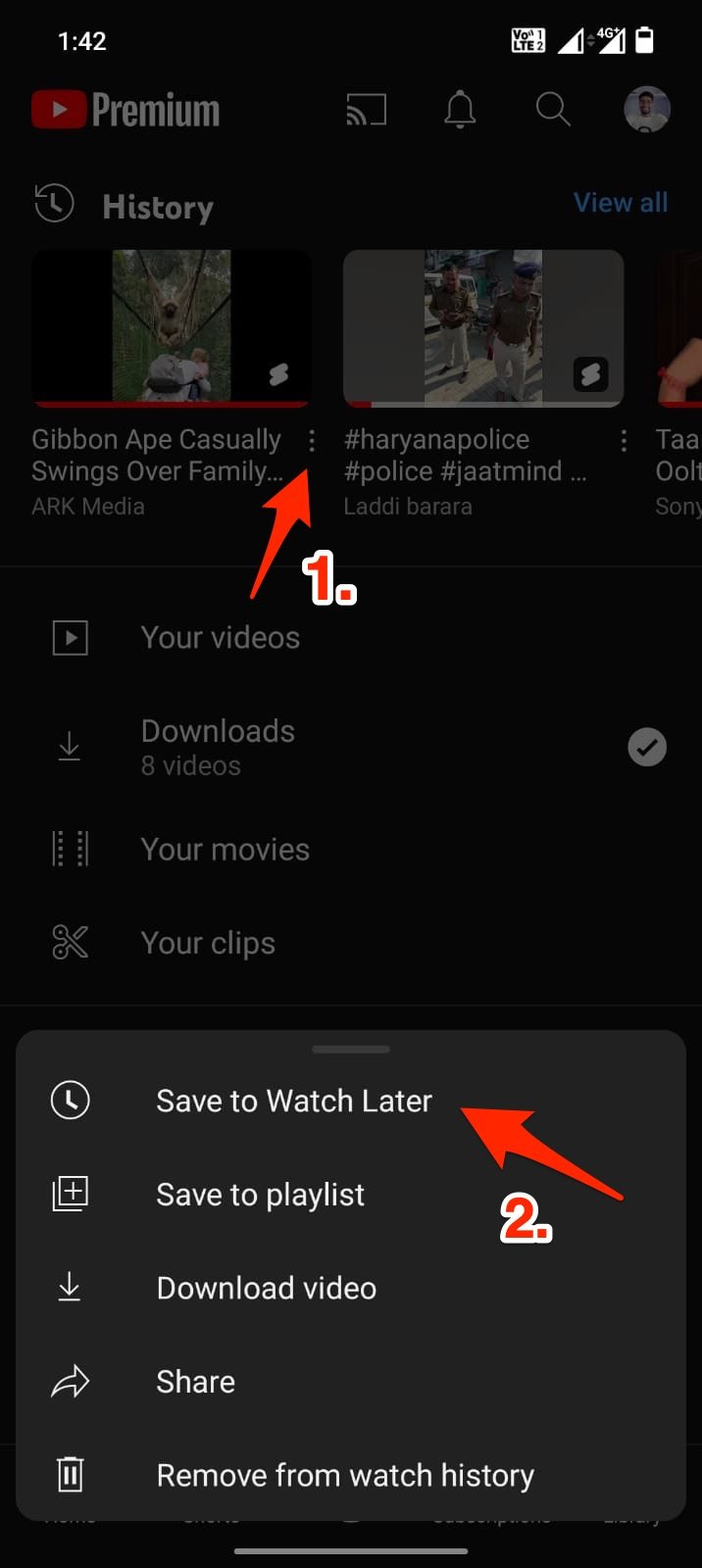Open the cast to device icon

point(367,110)
